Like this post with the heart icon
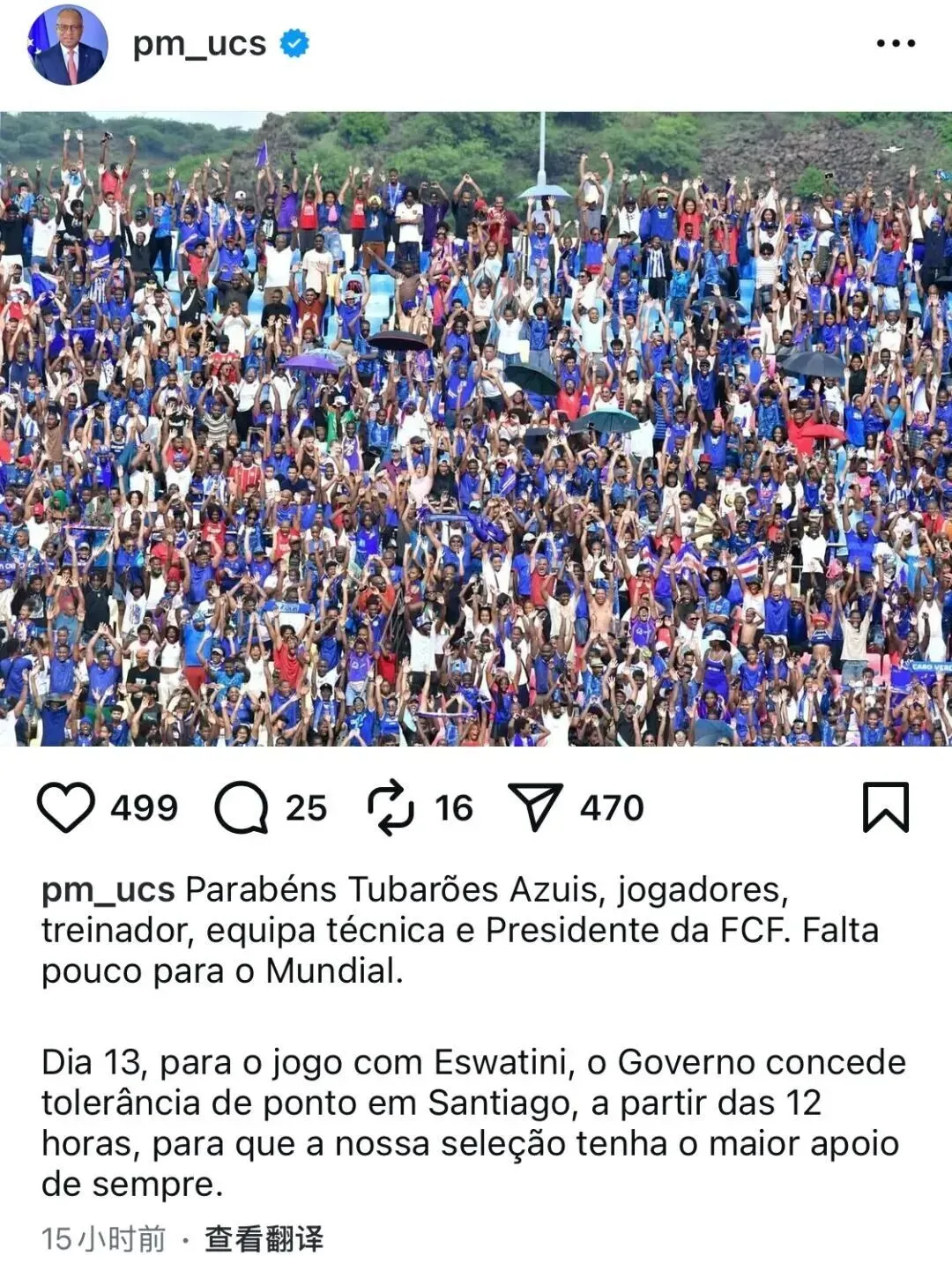The image size is (952, 1278). 66,807
